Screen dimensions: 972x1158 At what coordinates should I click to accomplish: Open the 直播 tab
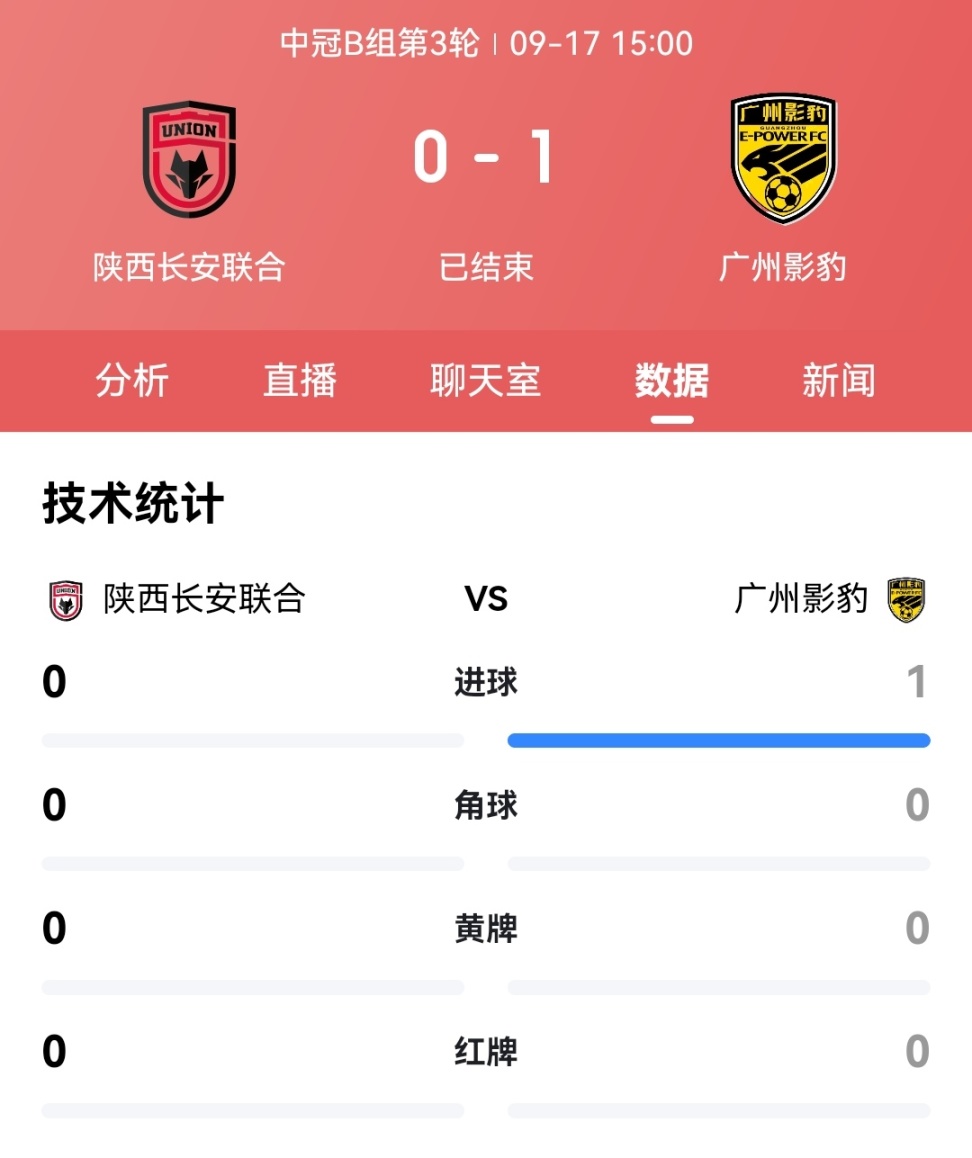coord(300,381)
